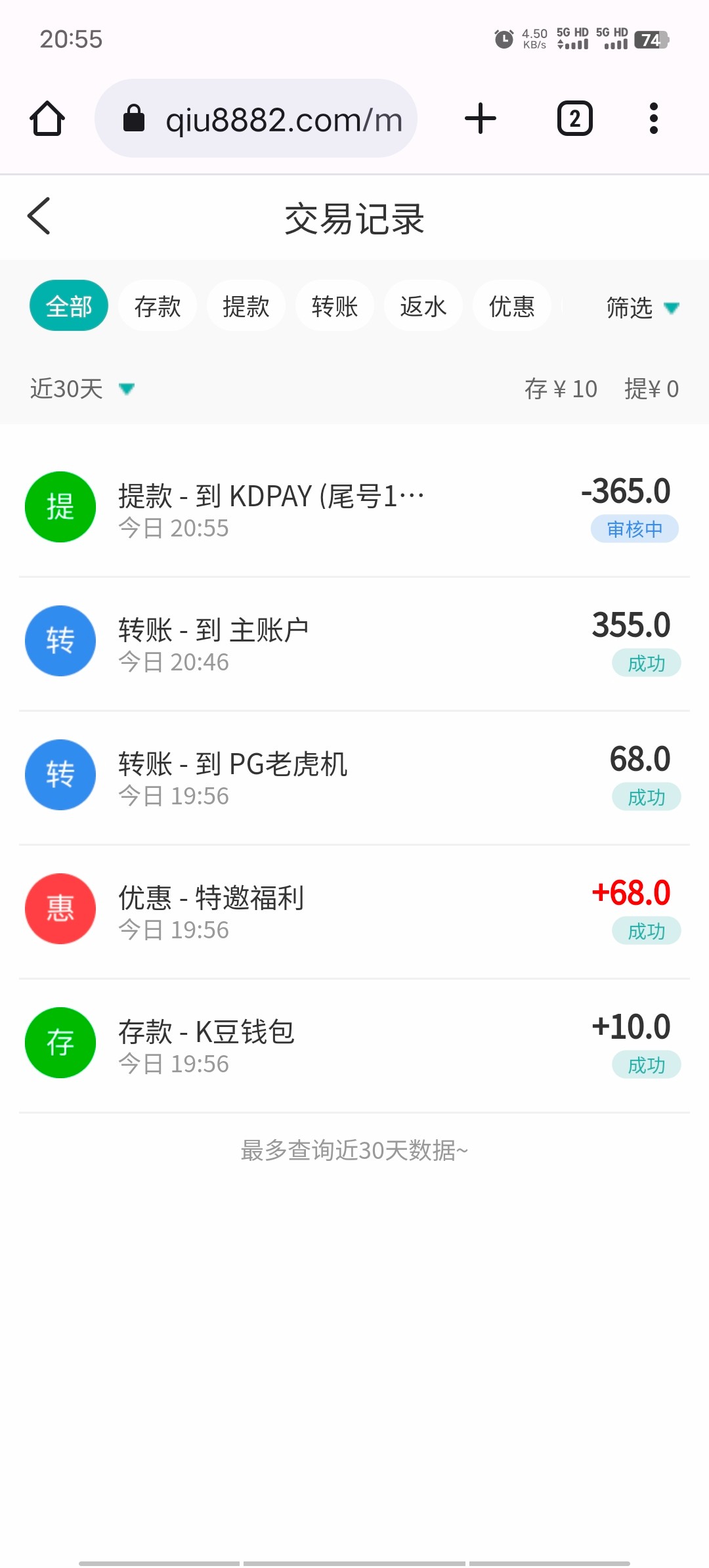Image resolution: width=709 pixels, height=1568 pixels.
Task: Open the 提款 到 KDPAY record
Action: tap(354, 509)
